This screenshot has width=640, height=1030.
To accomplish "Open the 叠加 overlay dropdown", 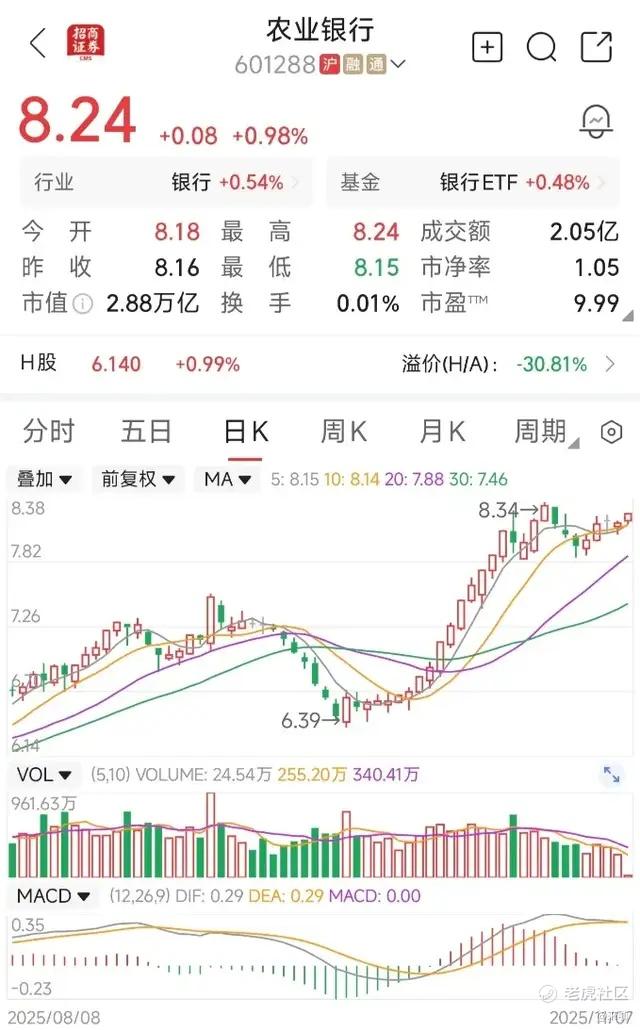I will click(x=46, y=480).
